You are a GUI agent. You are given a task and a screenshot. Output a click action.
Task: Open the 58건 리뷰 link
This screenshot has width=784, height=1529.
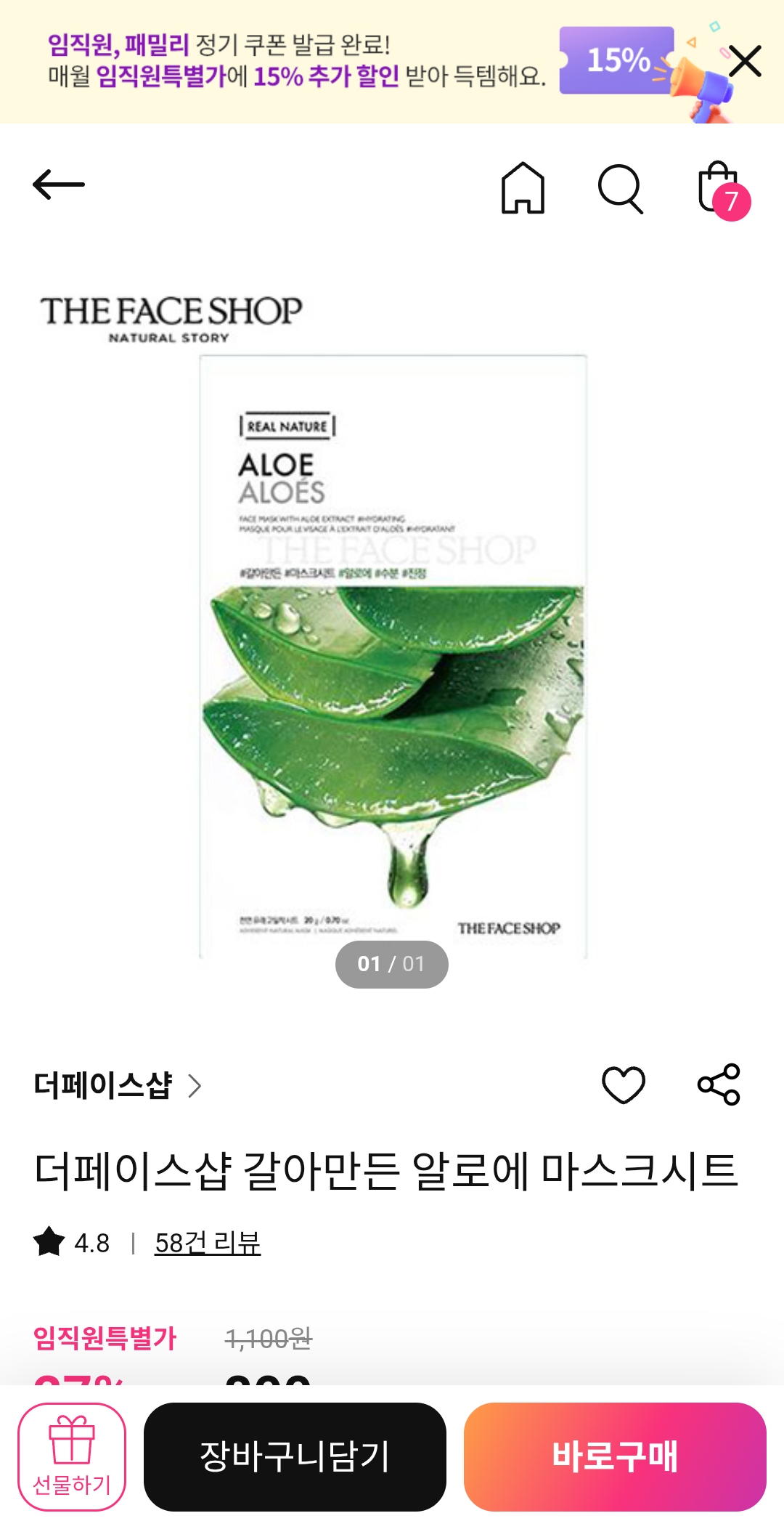208,1243
